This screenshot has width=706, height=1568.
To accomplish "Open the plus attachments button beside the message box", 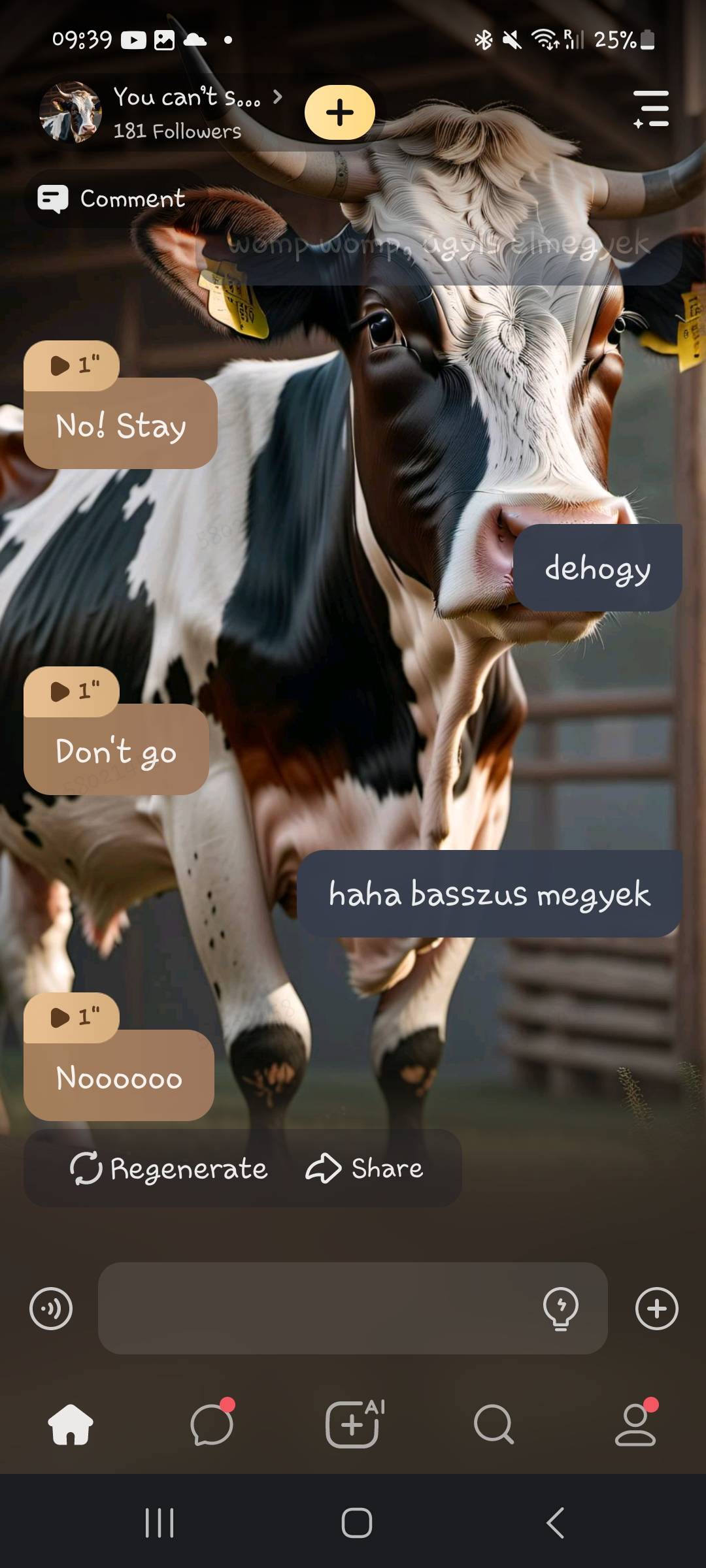I will pyautogui.click(x=656, y=1309).
